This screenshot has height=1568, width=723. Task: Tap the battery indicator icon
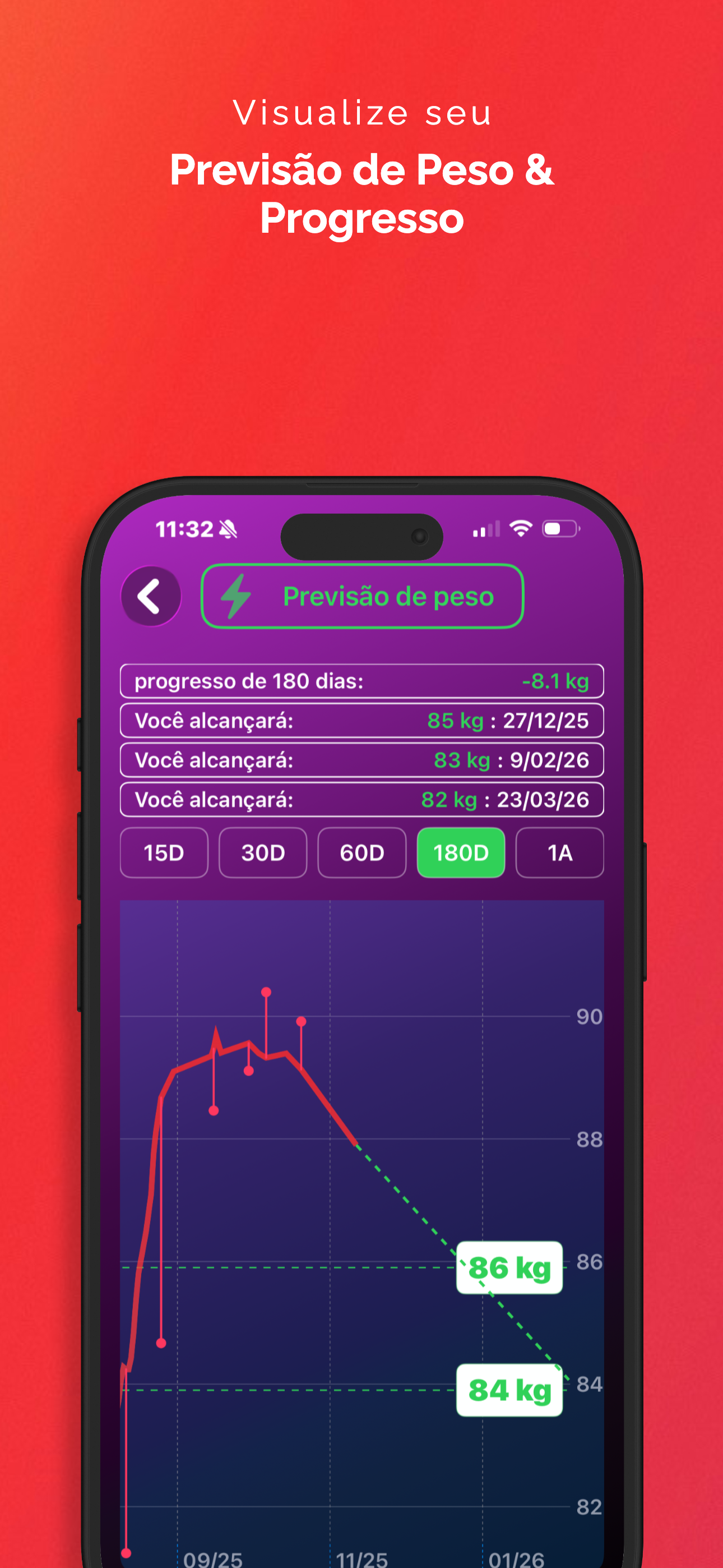click(x=561, y=529)
